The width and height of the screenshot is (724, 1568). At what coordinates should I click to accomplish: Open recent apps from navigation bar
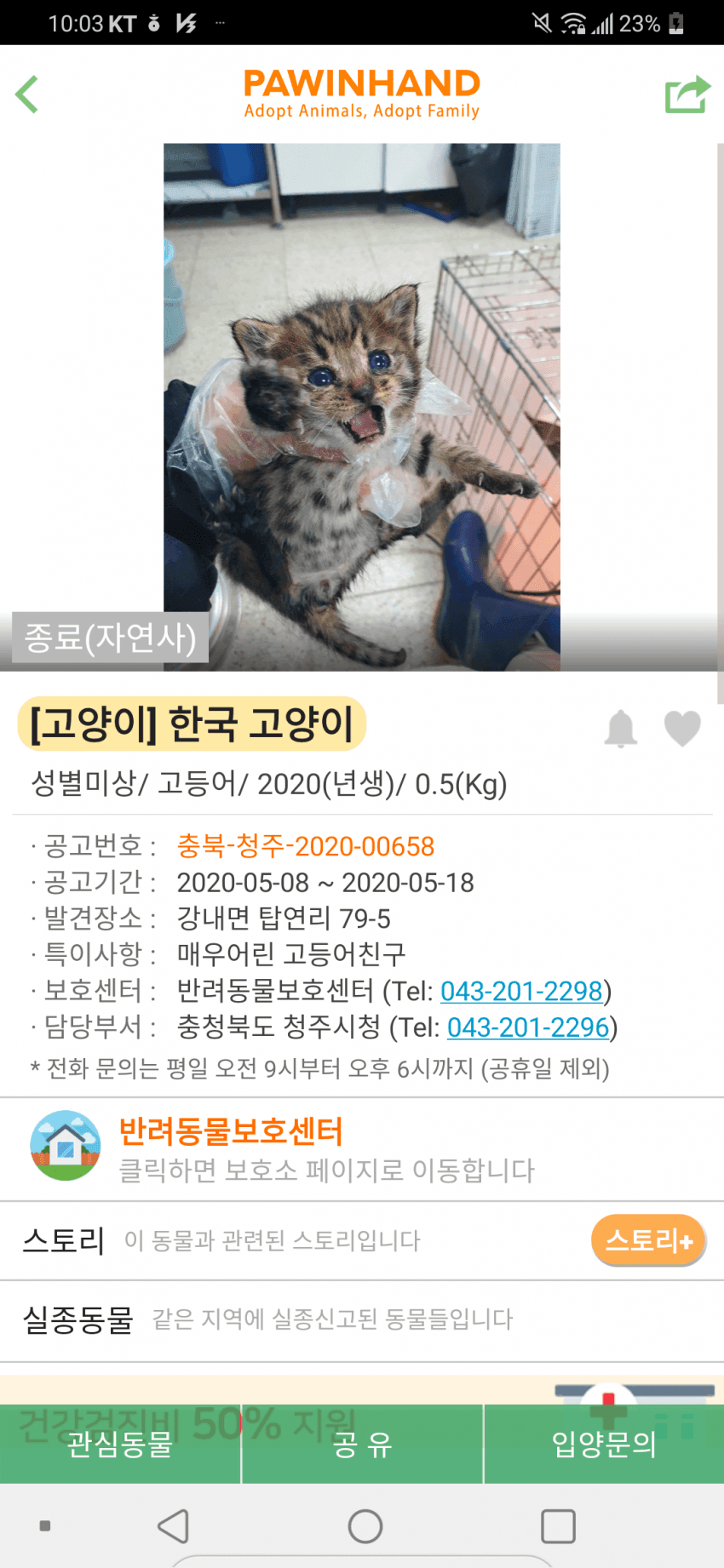click(x=558, y=1526)
